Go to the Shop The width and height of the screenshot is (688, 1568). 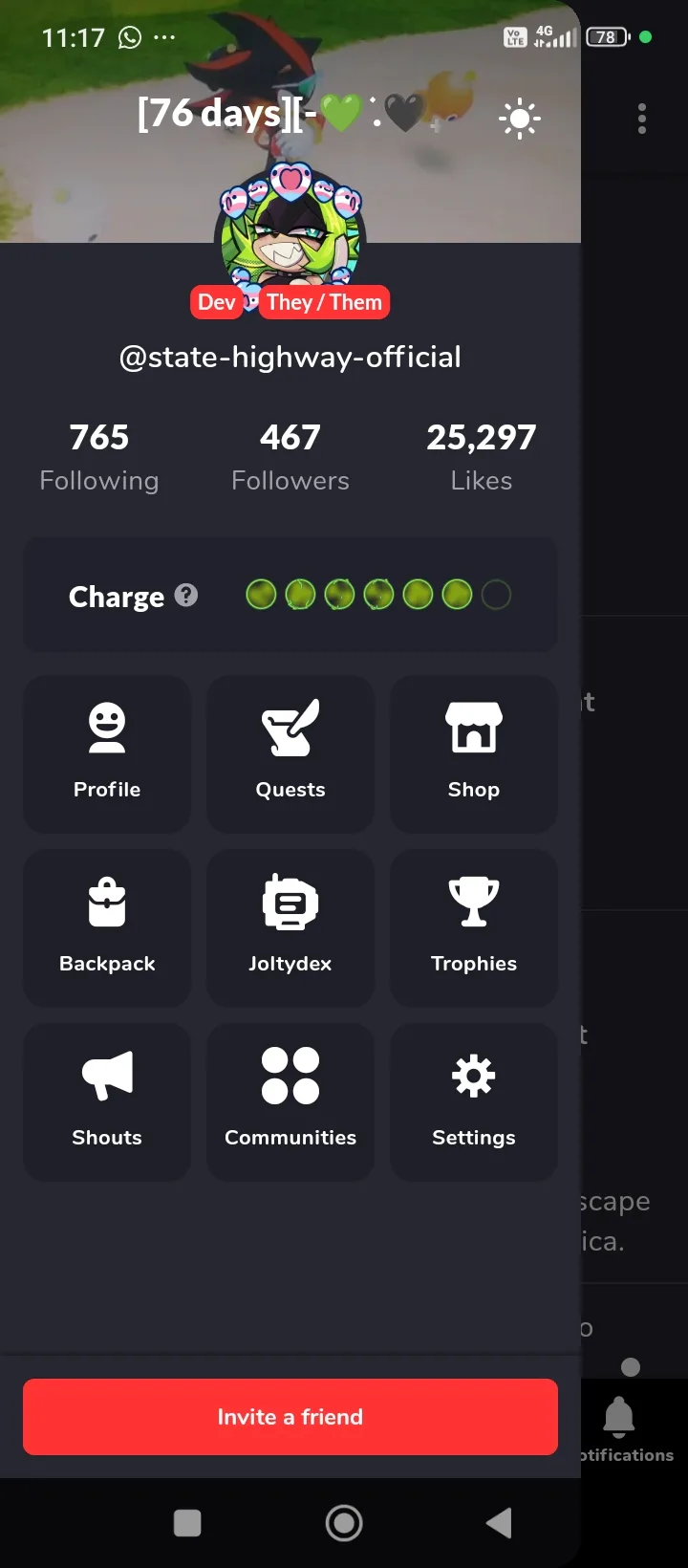pyautogui.click(x=474, y=753)
